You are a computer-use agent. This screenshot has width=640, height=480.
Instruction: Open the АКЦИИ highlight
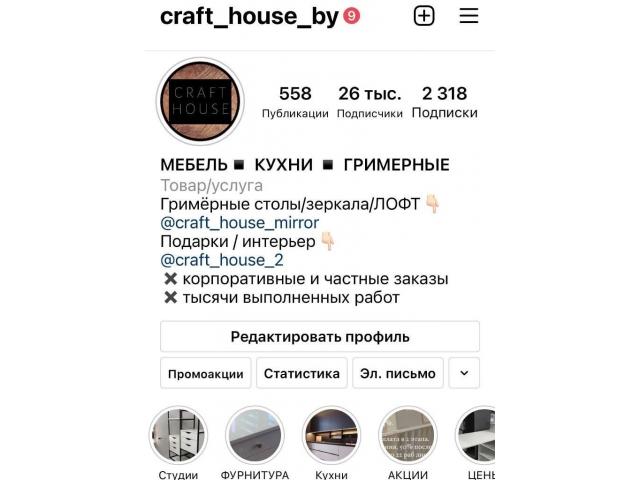point(408,437)
